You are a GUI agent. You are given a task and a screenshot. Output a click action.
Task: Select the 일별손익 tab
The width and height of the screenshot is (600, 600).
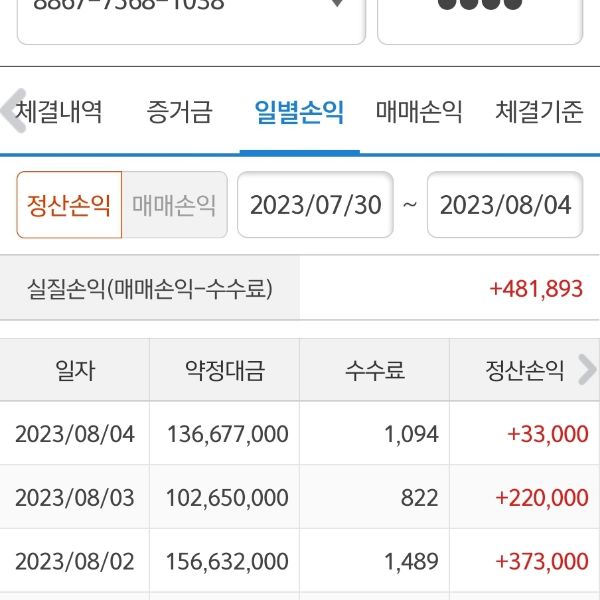pos(299,112)
